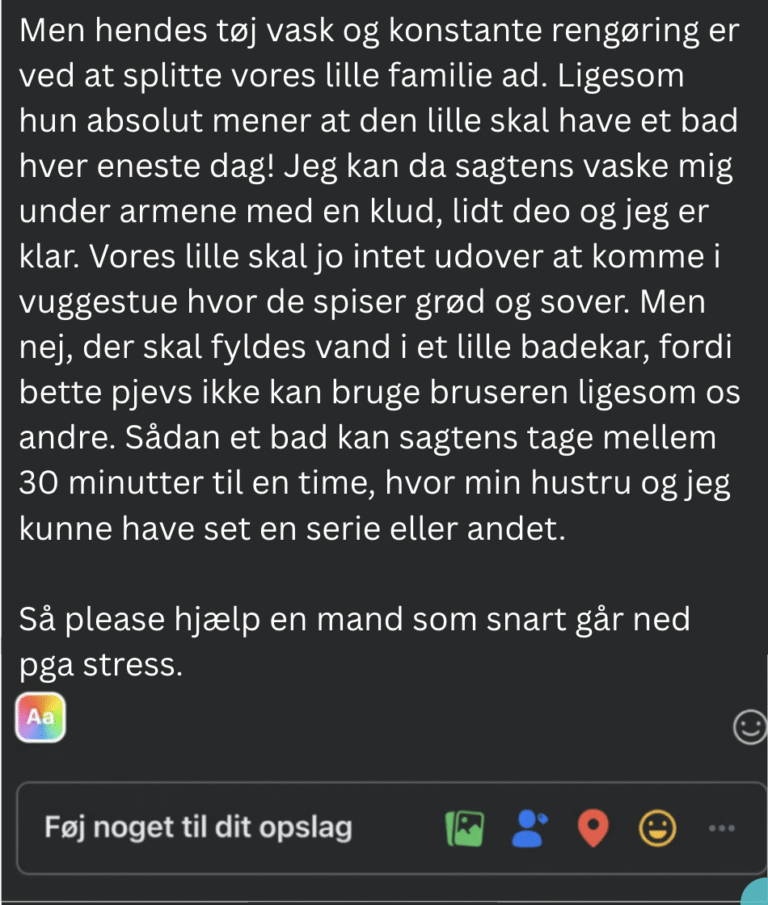
Task: Place the cursor in the post text
Action: pos(380,300)
